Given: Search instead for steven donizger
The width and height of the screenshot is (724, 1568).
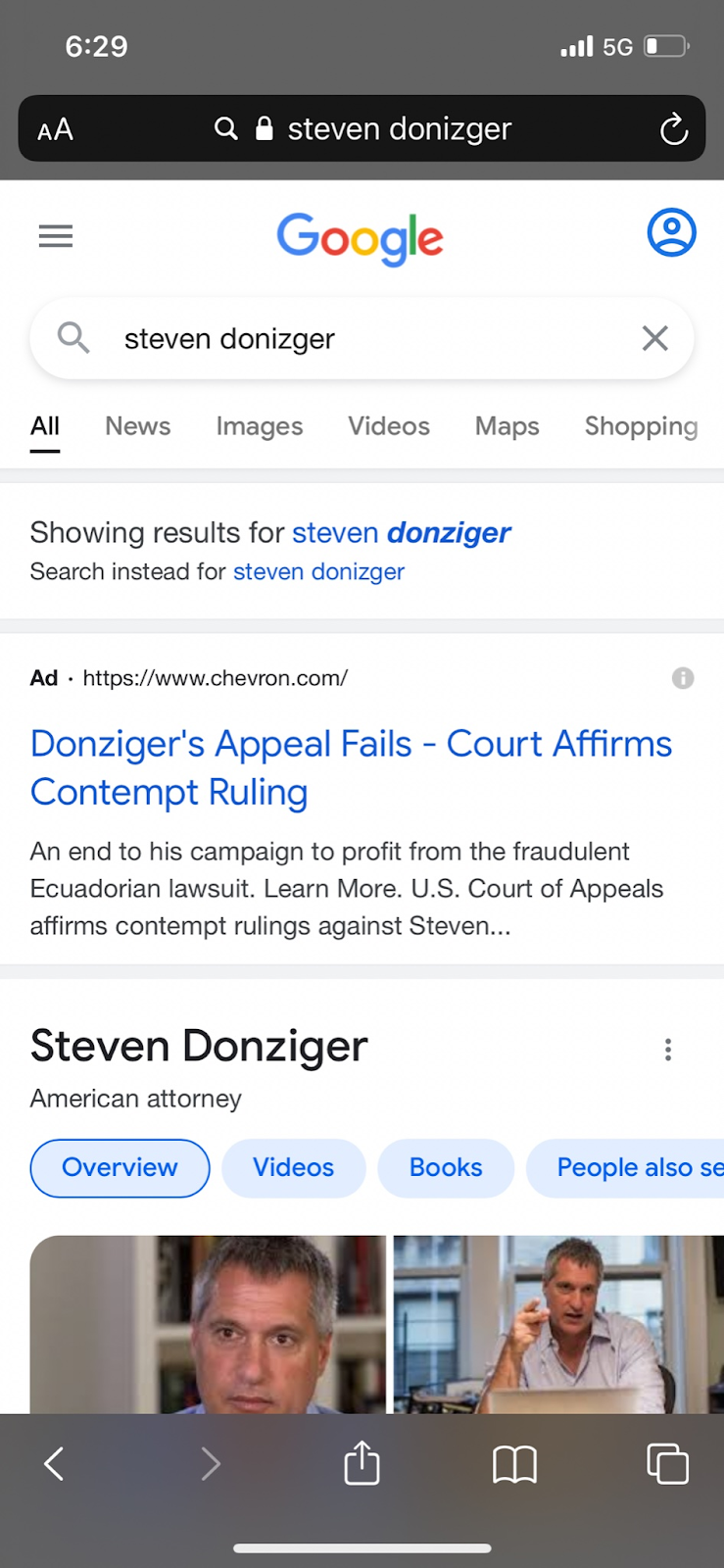Looking at the screenshot, I should point(318,571).
